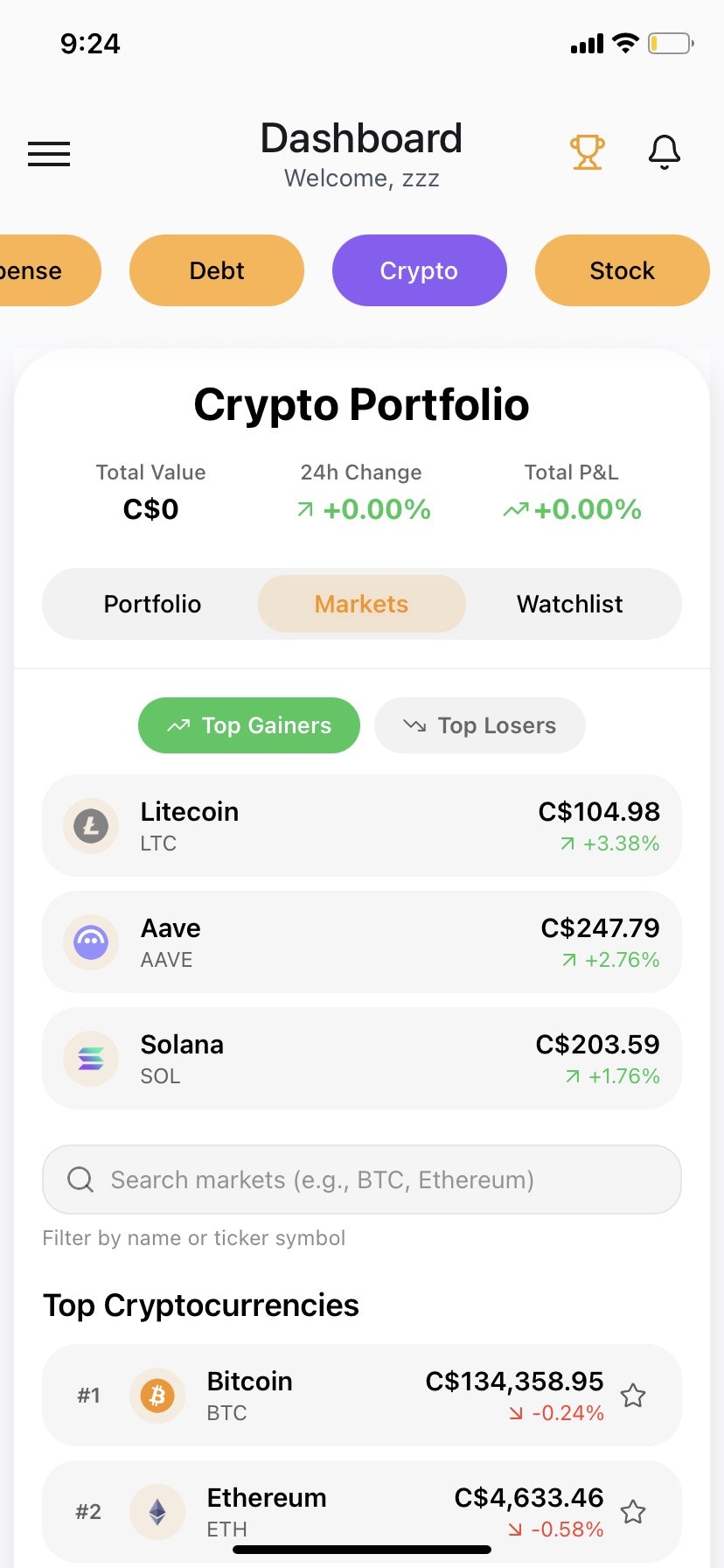Open the Litecoin gainer card
The height and width of the screenshot is (1568, 724).
click(x=361, y=825)
